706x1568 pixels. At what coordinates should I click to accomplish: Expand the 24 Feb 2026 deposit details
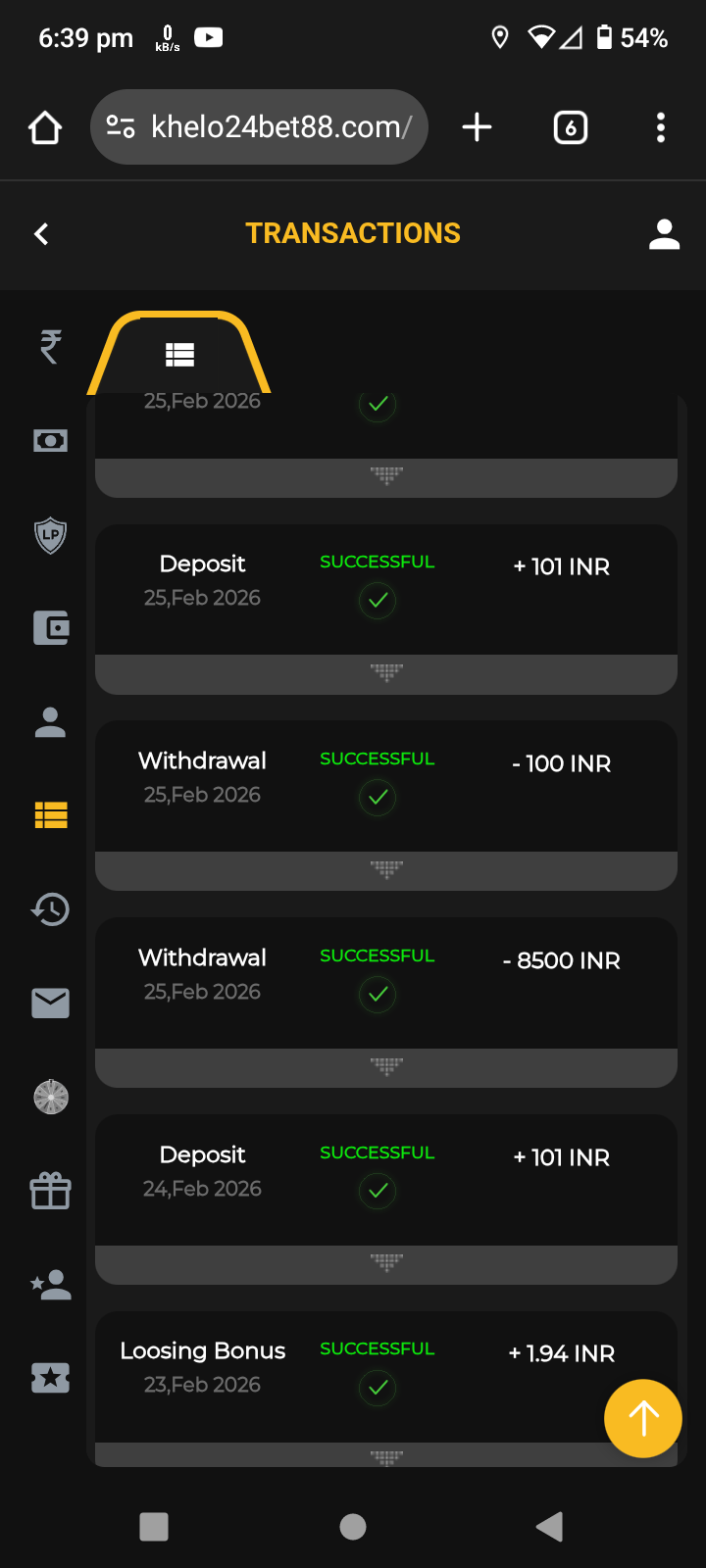pyautogui.click(x=386, y=1263)
